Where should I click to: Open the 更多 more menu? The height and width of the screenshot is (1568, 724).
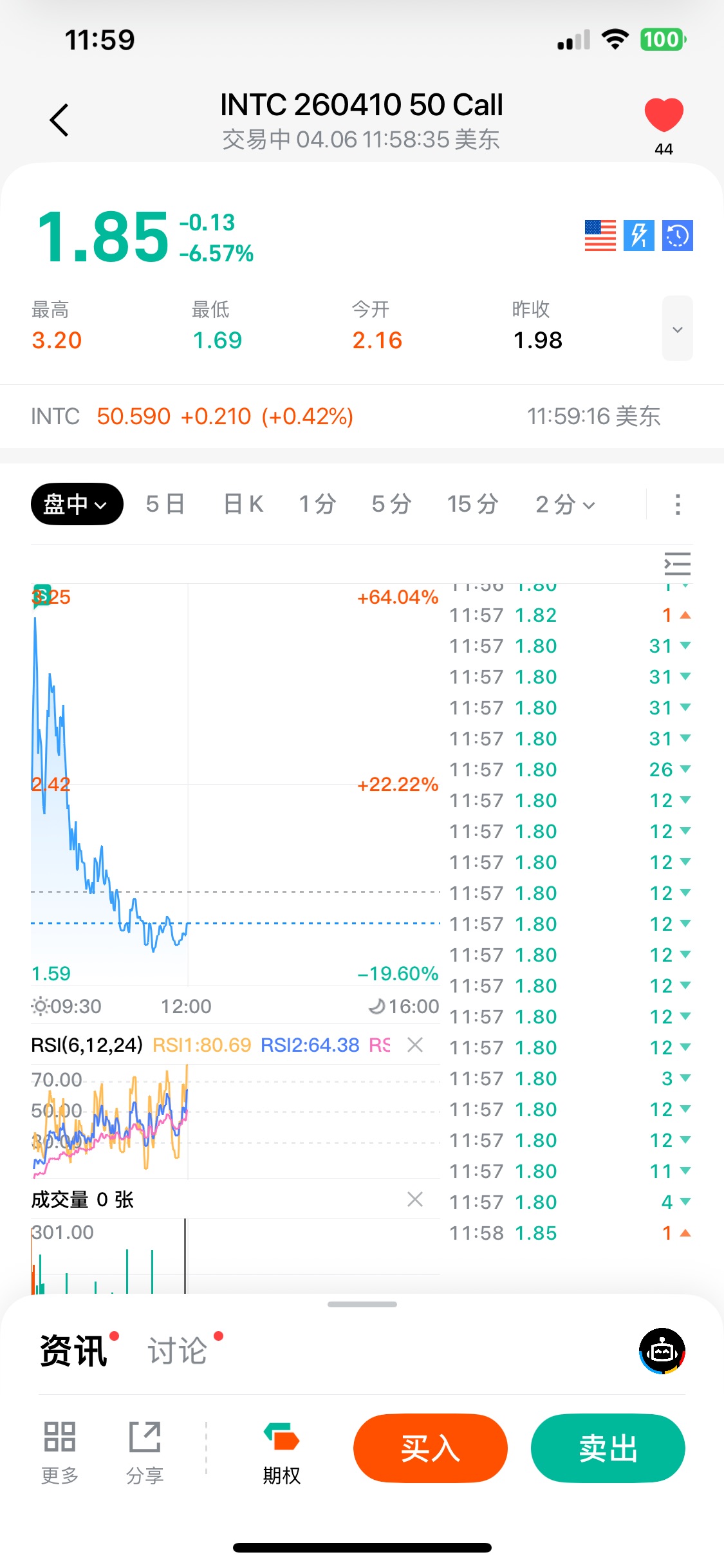60,1451
